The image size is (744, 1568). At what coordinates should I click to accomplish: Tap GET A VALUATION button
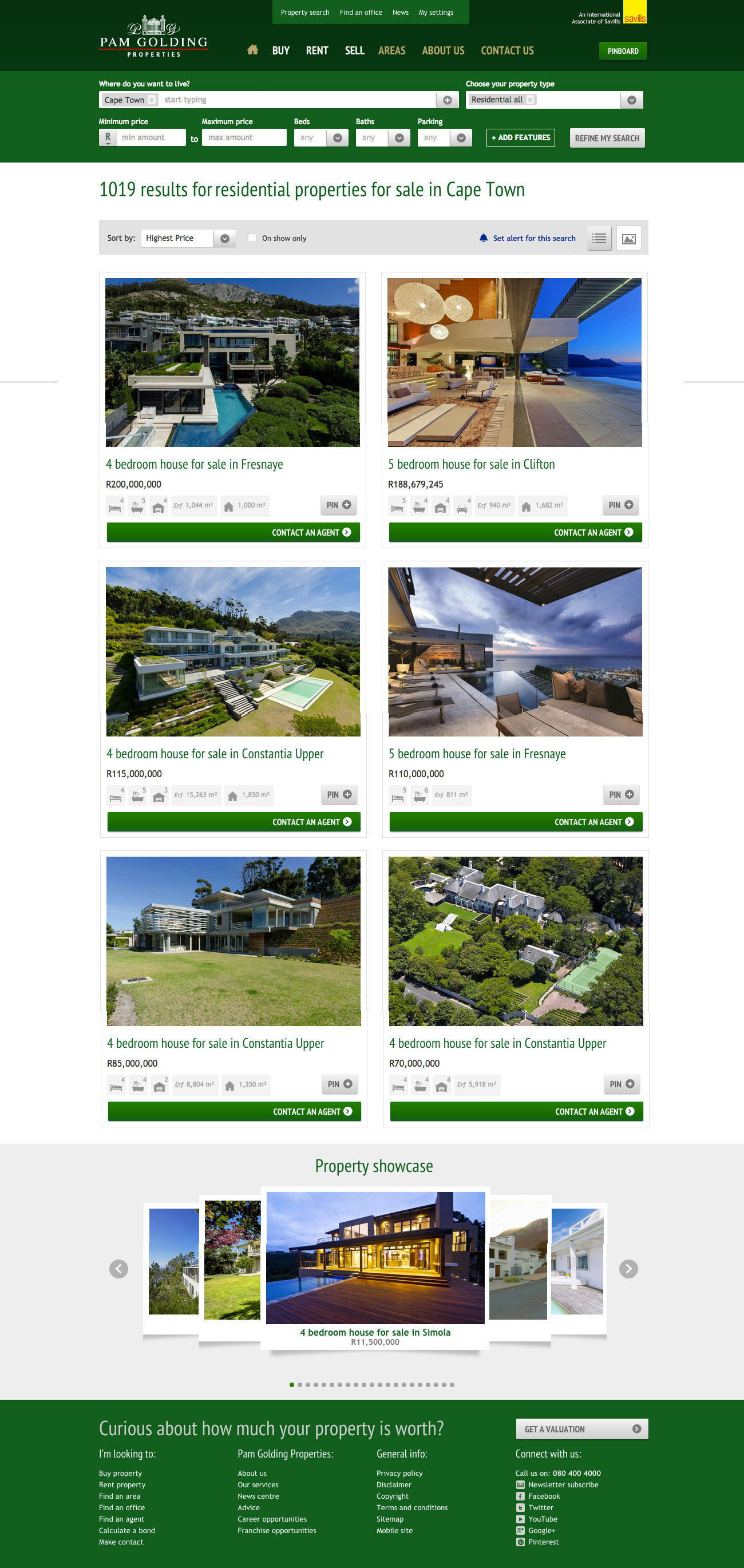coord(581,1428)
